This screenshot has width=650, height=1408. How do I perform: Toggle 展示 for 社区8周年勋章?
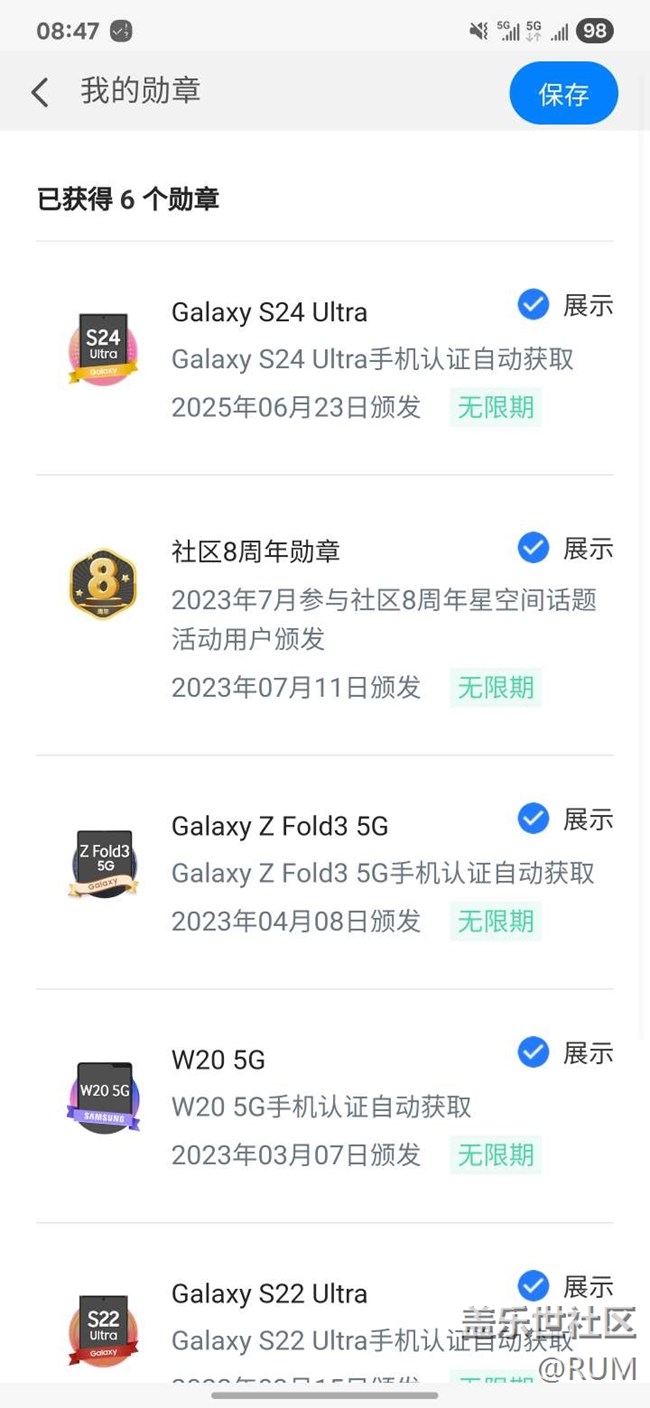[x=533, y=548]
